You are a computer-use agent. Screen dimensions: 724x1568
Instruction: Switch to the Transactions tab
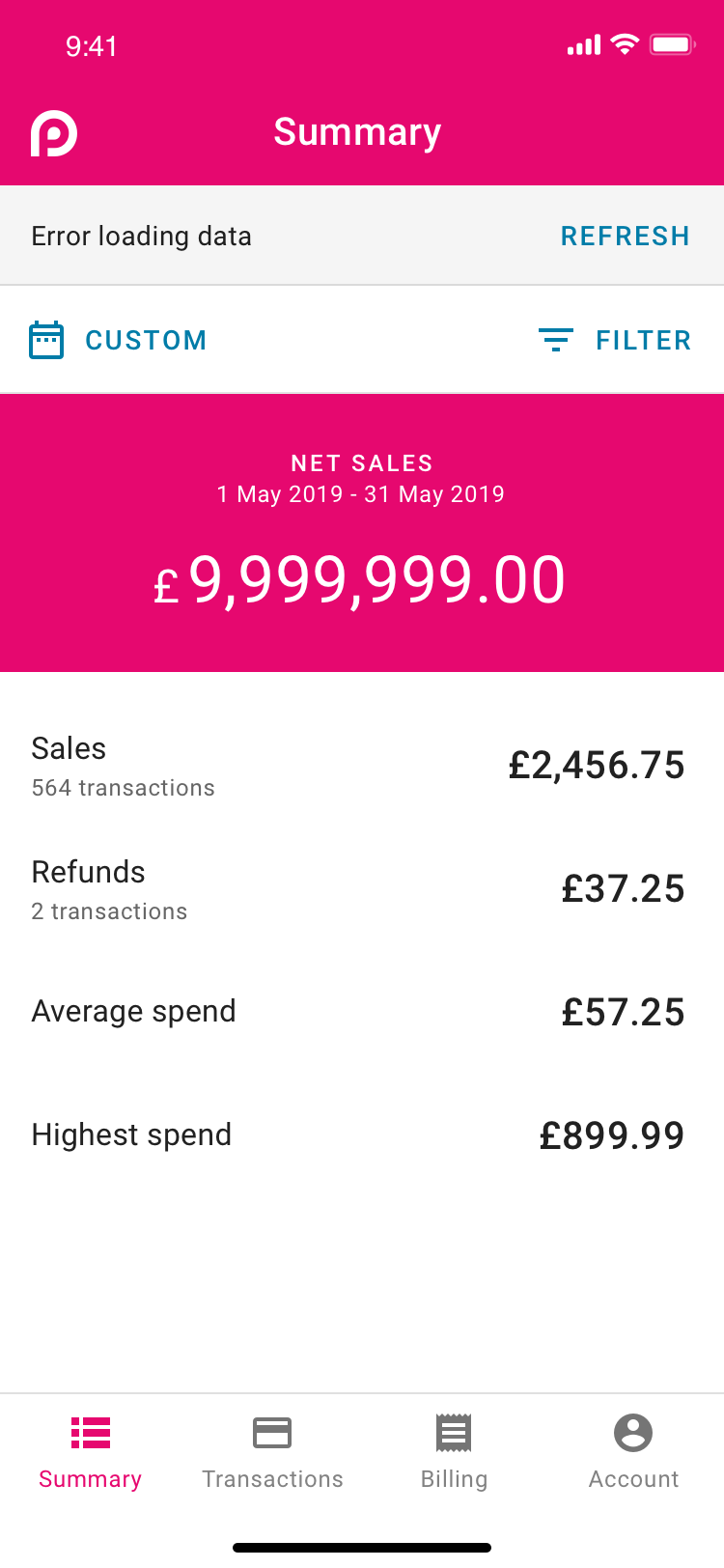point(272,1453)
